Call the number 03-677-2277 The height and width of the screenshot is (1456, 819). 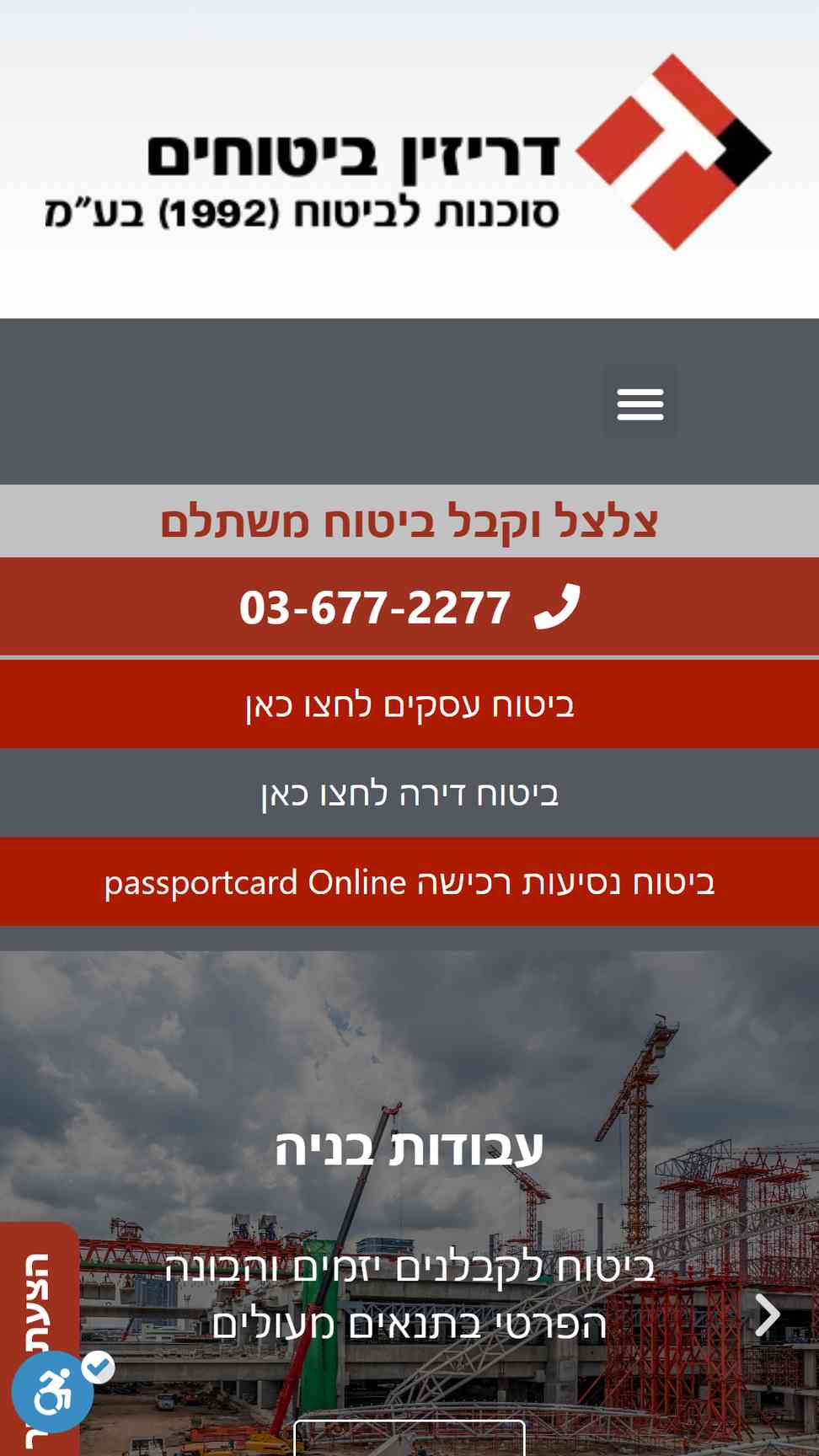[x=409, y=607]
